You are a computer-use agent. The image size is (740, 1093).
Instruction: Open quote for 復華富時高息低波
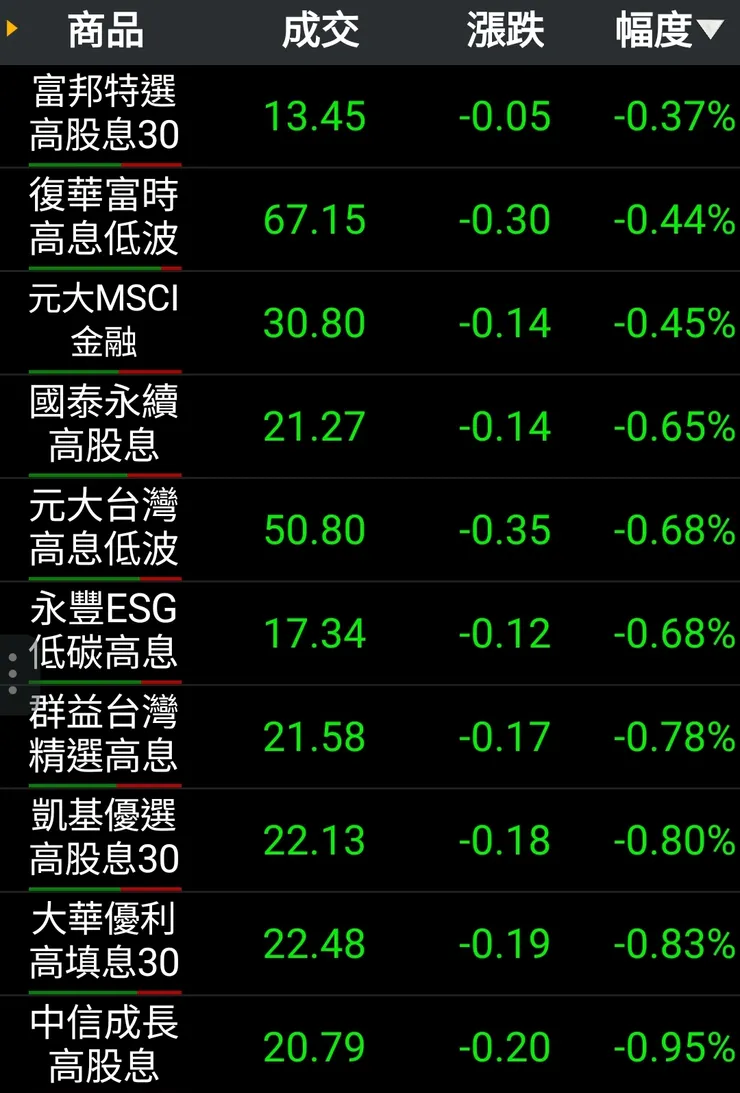[103, 220]
